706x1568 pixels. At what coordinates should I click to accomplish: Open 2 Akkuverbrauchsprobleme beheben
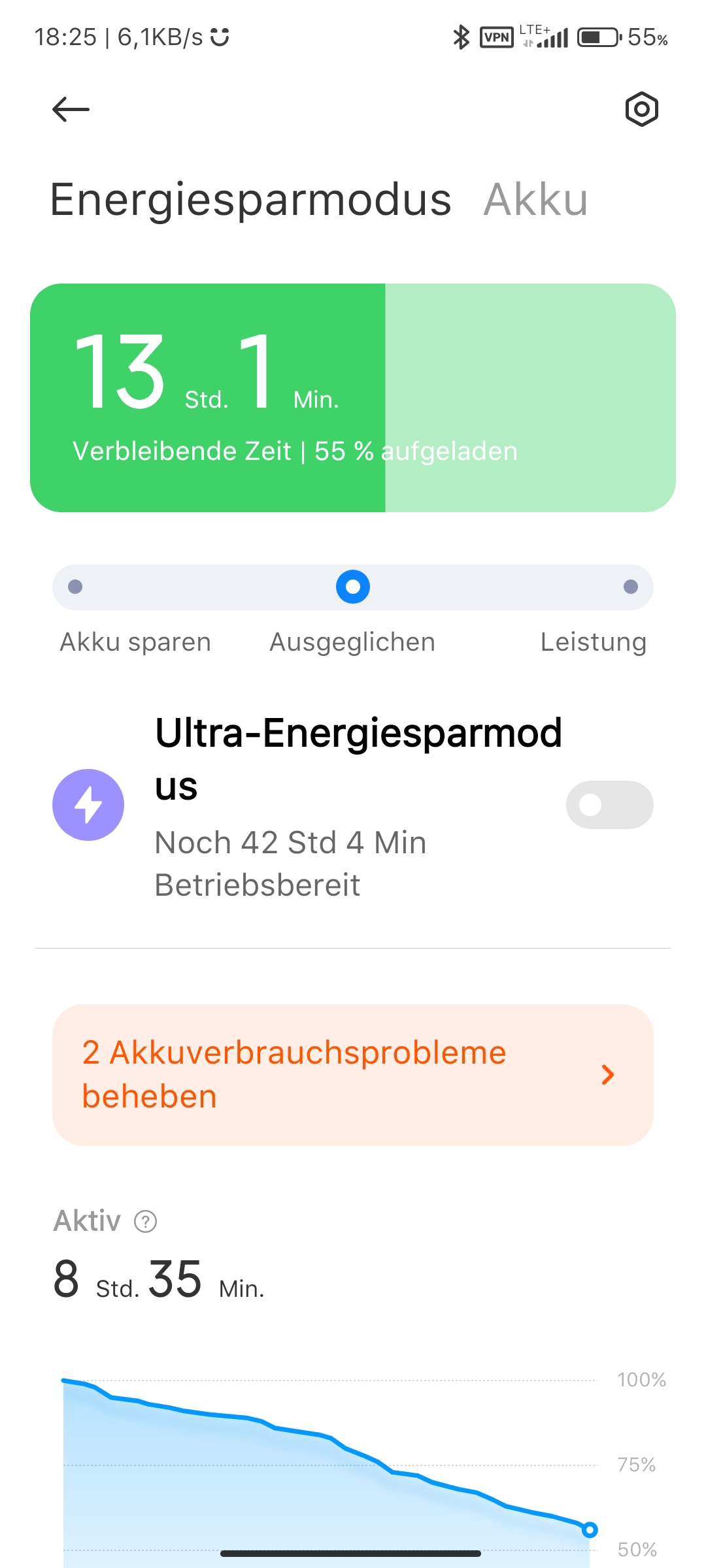(x=353, y=1075)
